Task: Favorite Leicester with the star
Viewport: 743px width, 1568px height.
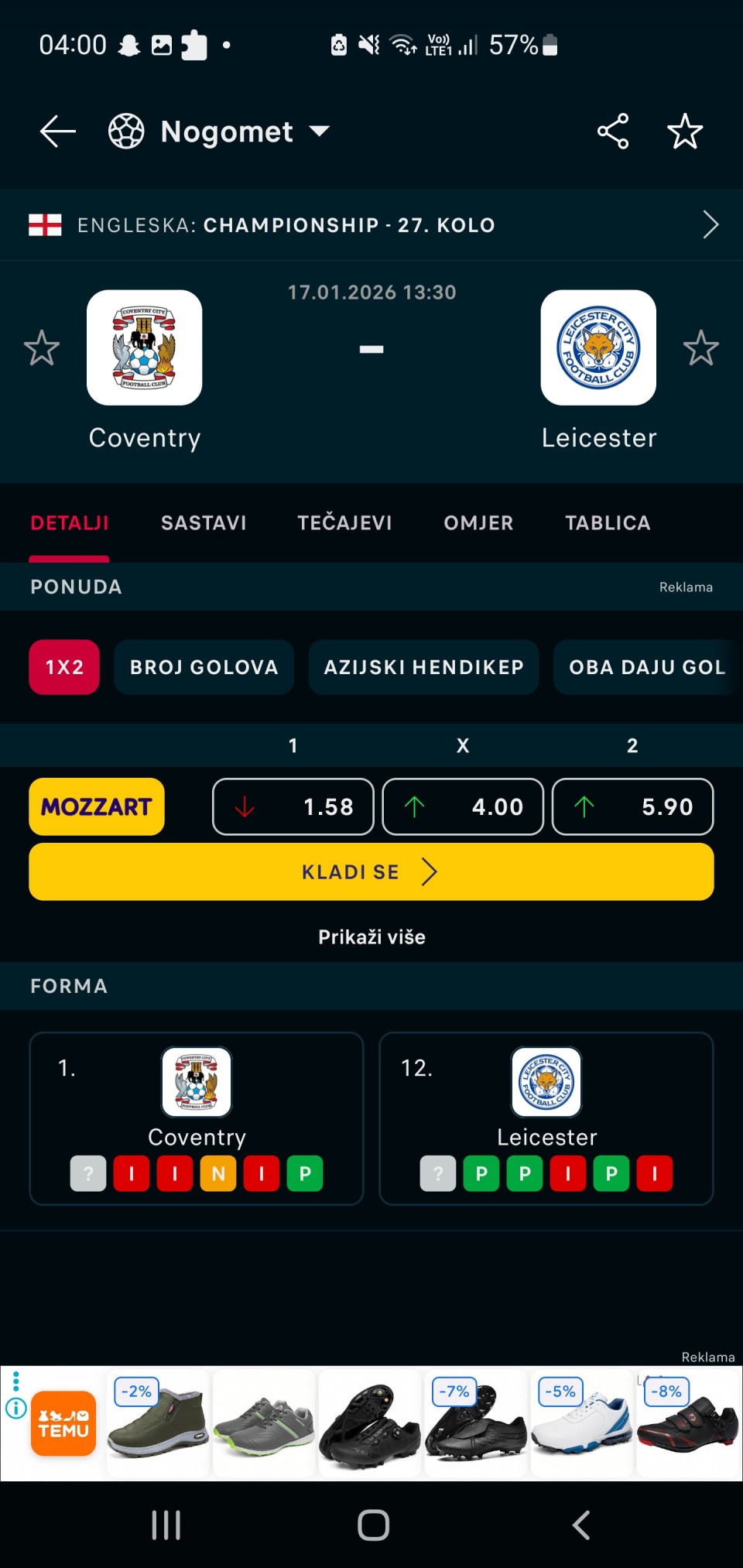Action: (x=701, y=348)
